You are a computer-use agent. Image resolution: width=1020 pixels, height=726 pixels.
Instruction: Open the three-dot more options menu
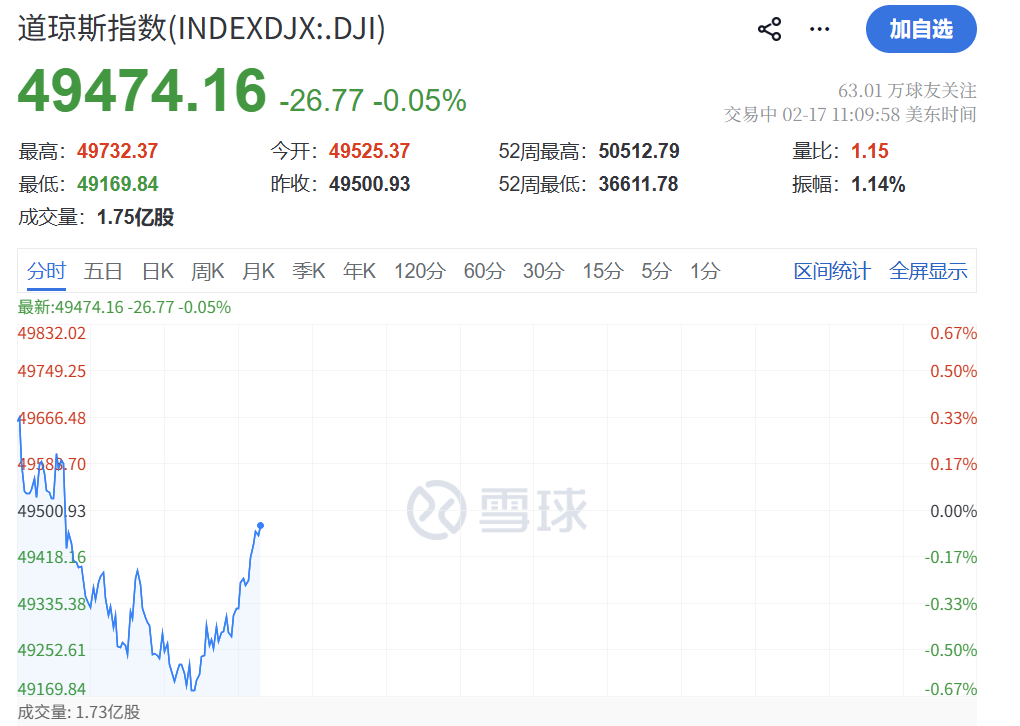(820, 29)
